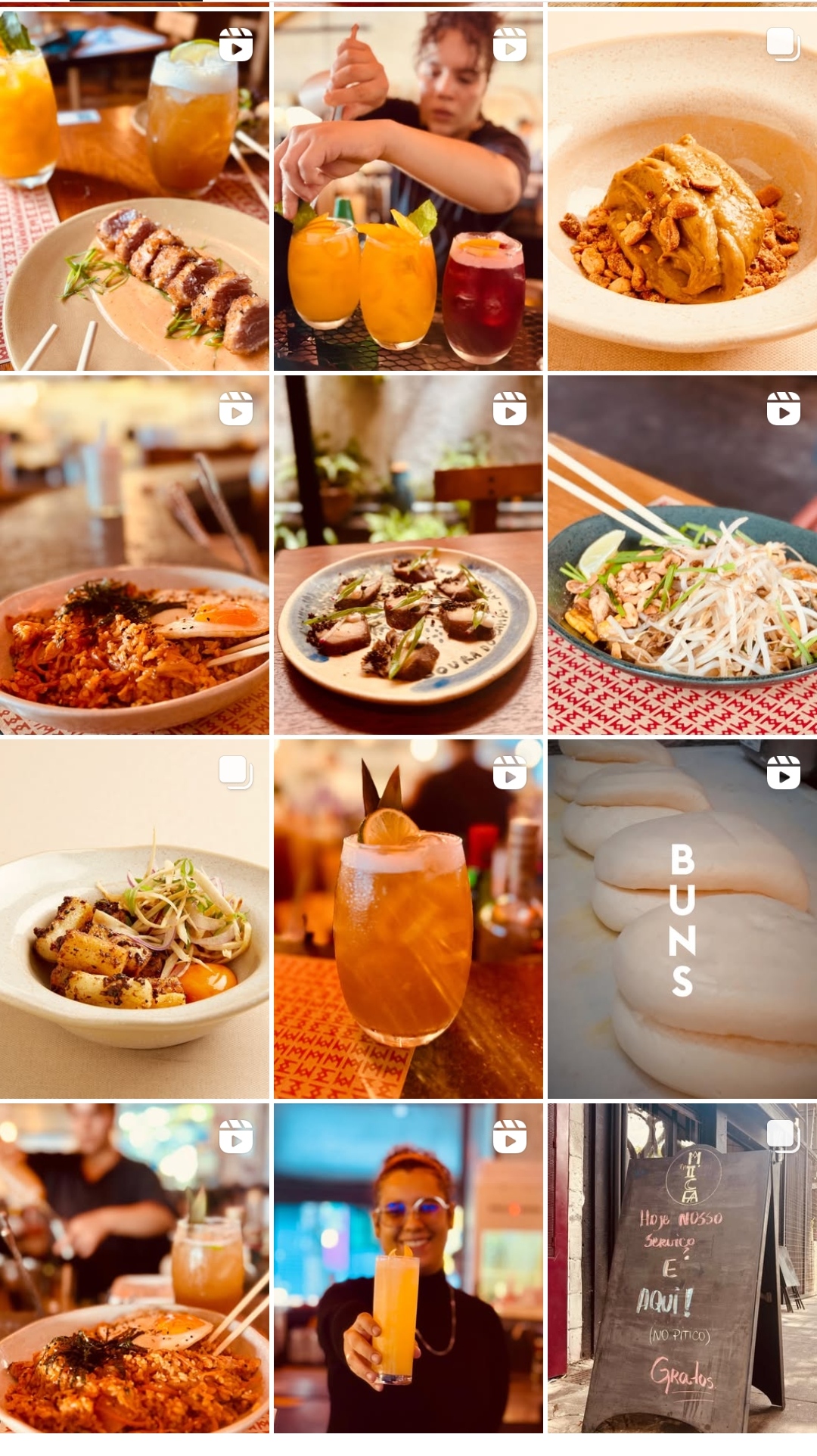Open reel with fried rice and bartender behind

click(135, 1268)
